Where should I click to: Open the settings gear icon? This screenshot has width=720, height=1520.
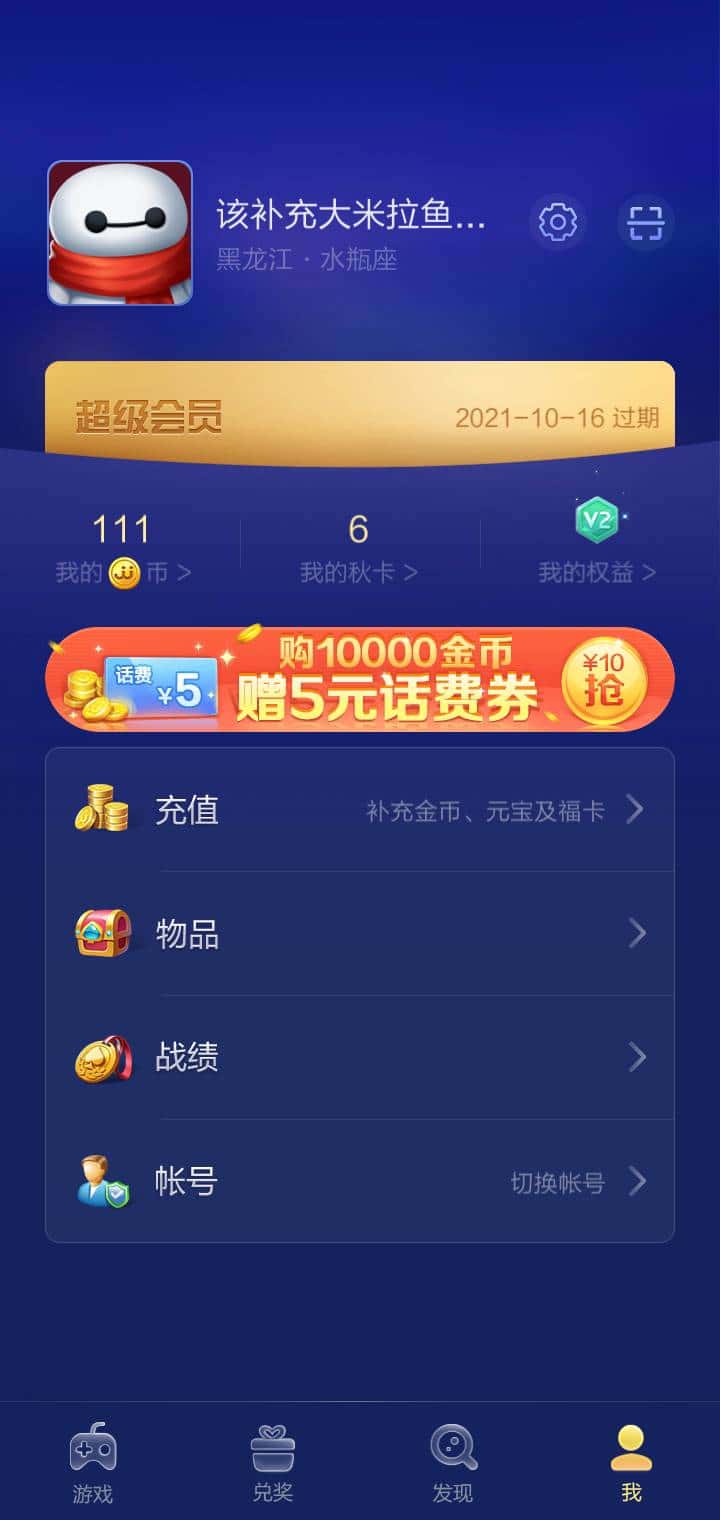pos(557,223)
